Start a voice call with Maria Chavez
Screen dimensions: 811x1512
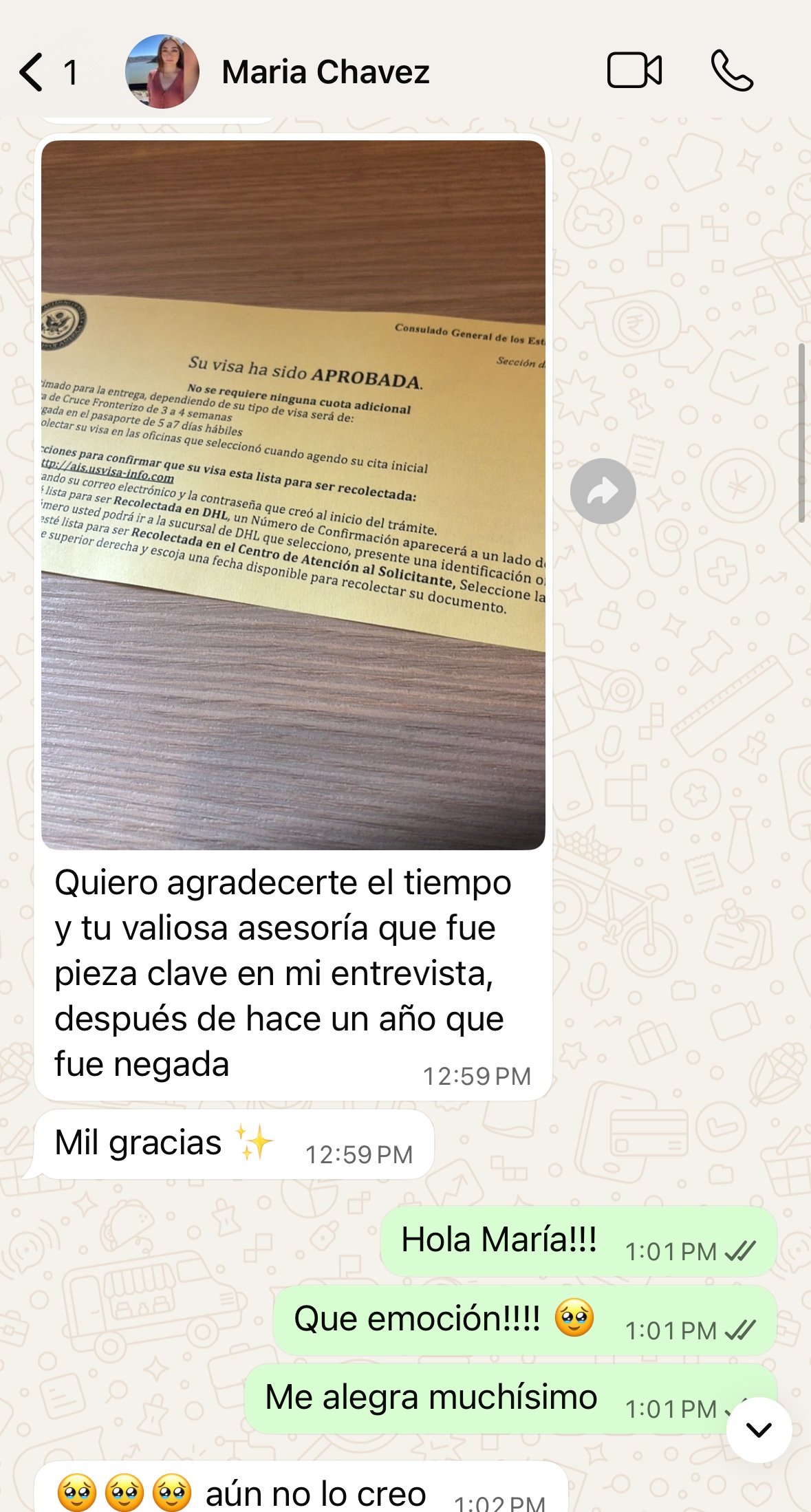coord(732,71)
